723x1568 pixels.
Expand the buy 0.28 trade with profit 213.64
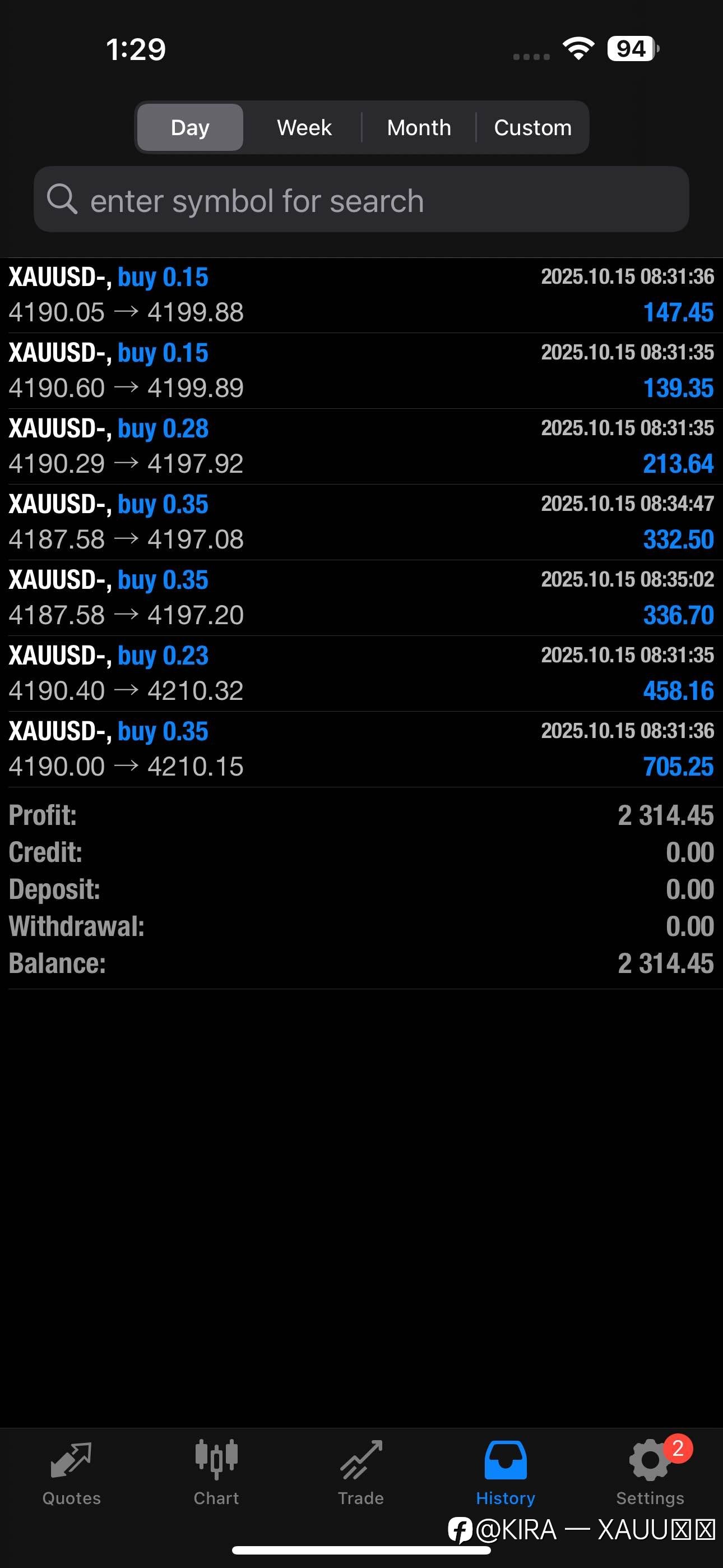point(361,446)
